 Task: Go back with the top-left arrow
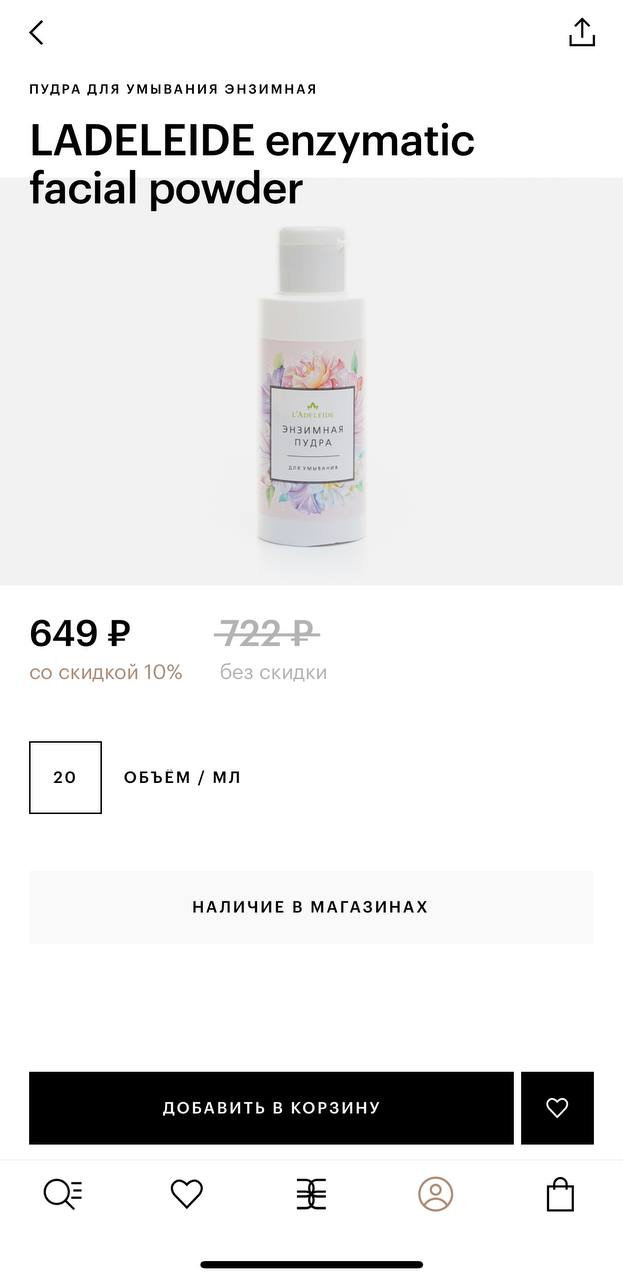coord(37,33)
